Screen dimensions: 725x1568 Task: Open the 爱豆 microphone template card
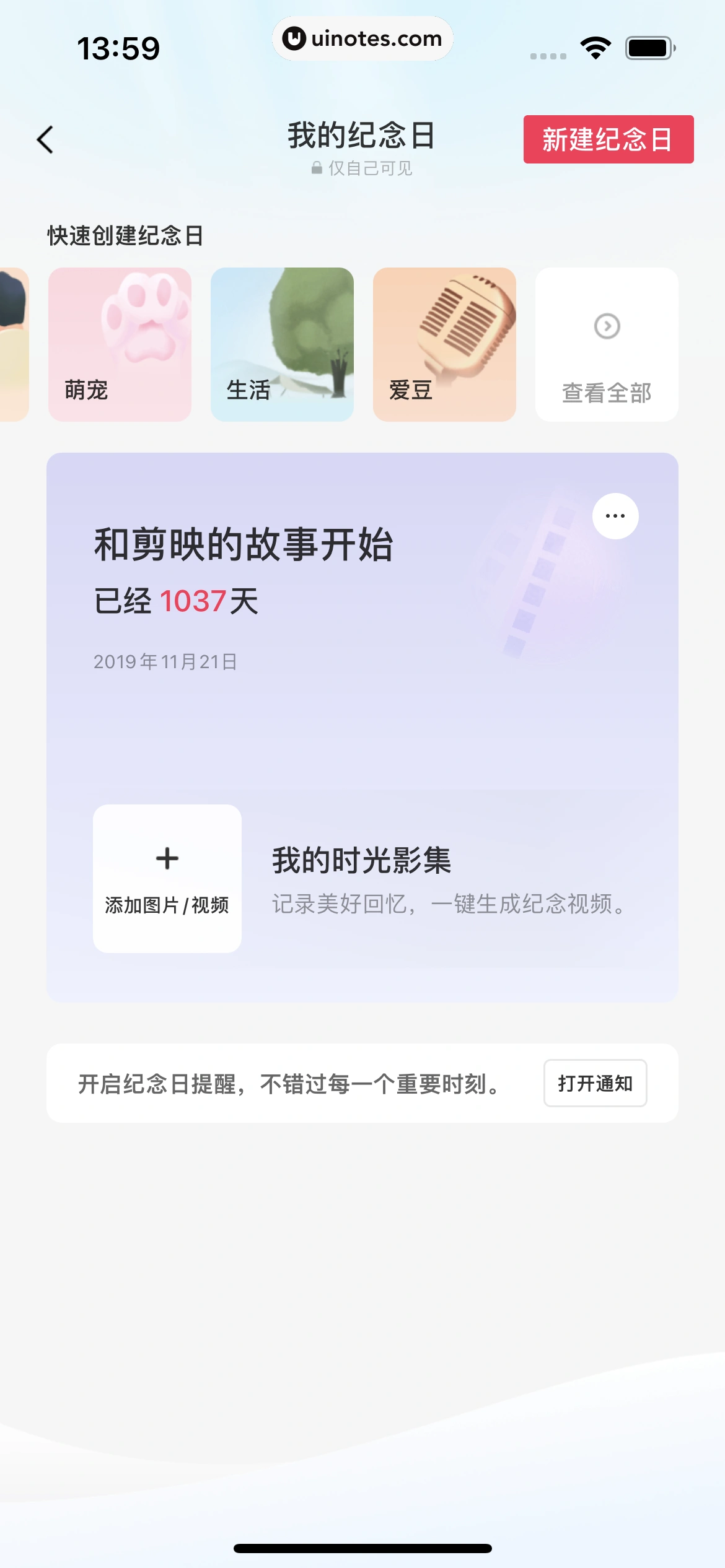pyautogui.click(x=444, y=344)
